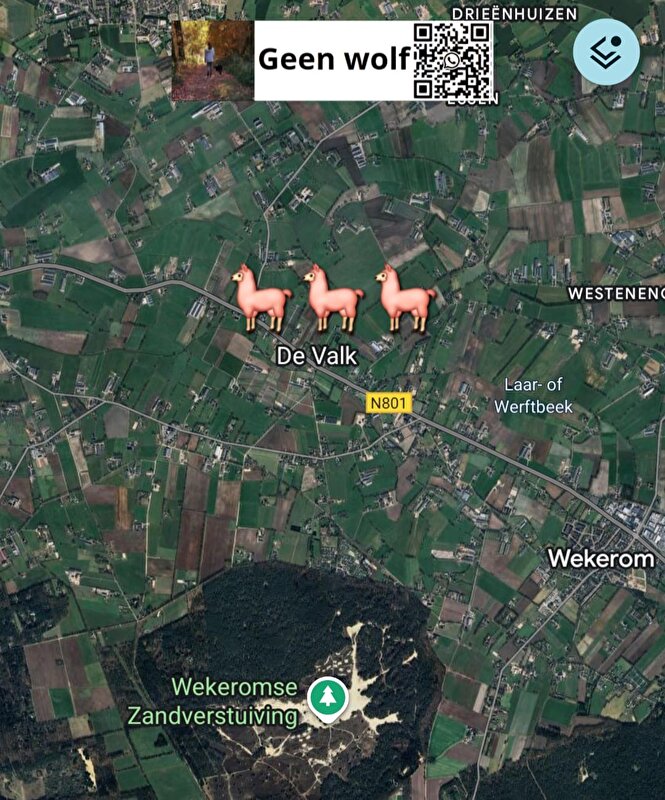Open the map layers button
665x800 pixels.
tap(607, 54)
